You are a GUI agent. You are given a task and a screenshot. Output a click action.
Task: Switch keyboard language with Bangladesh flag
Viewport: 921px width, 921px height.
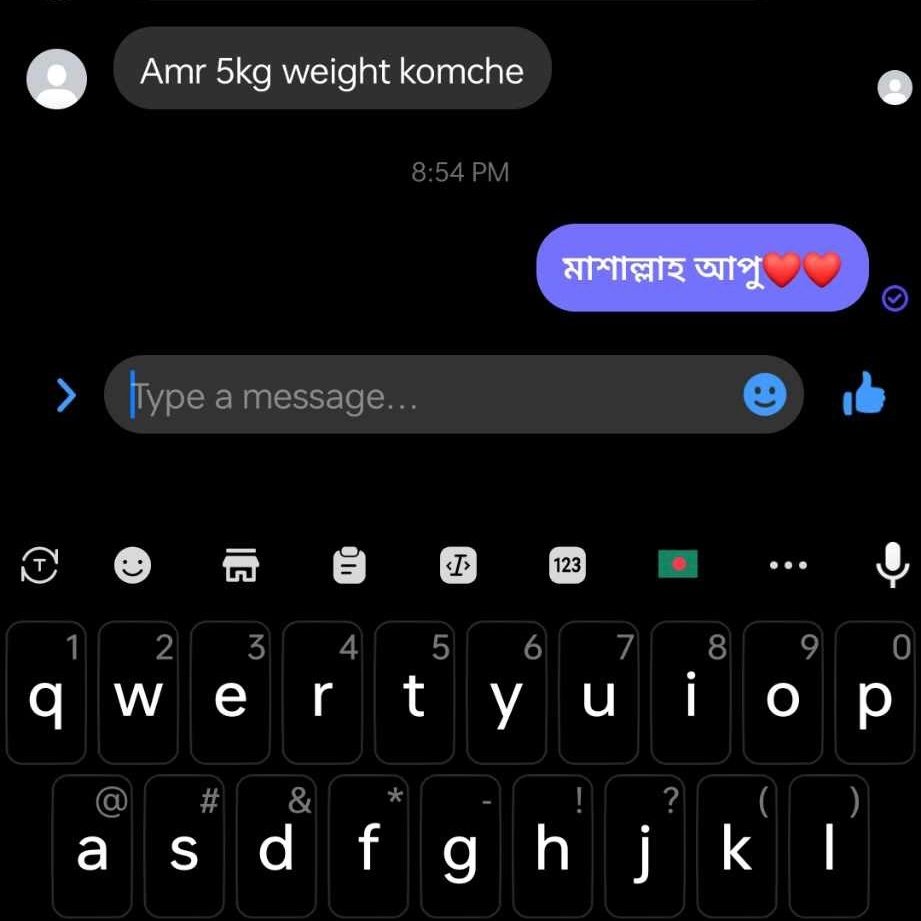point(677,566)
